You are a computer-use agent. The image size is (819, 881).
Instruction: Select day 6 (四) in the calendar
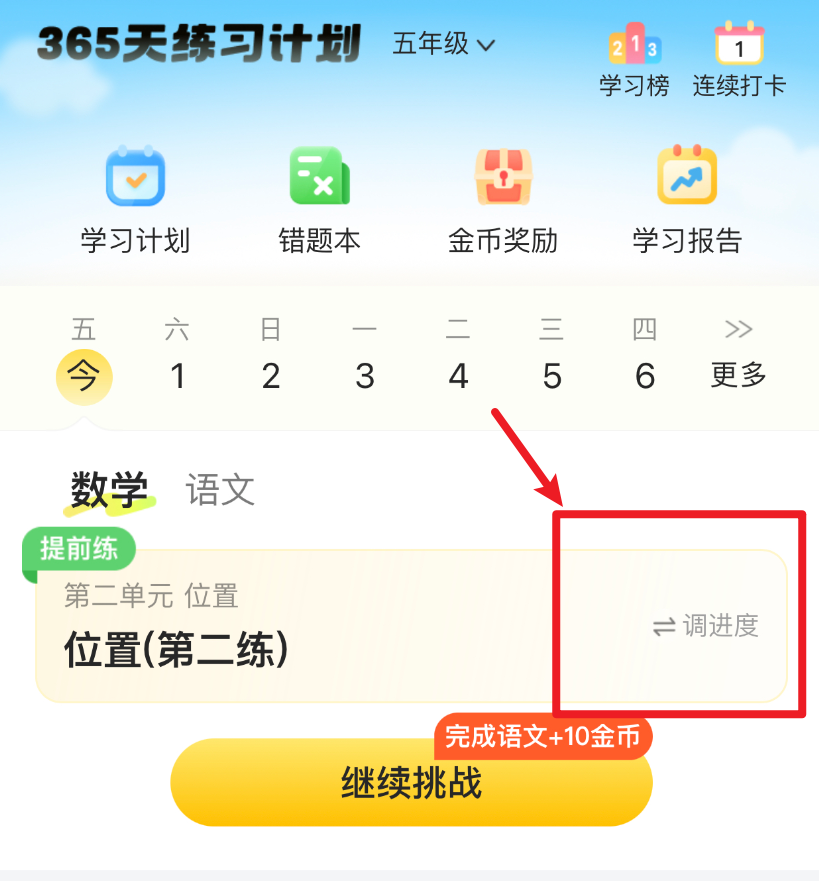tap(645, 376)
